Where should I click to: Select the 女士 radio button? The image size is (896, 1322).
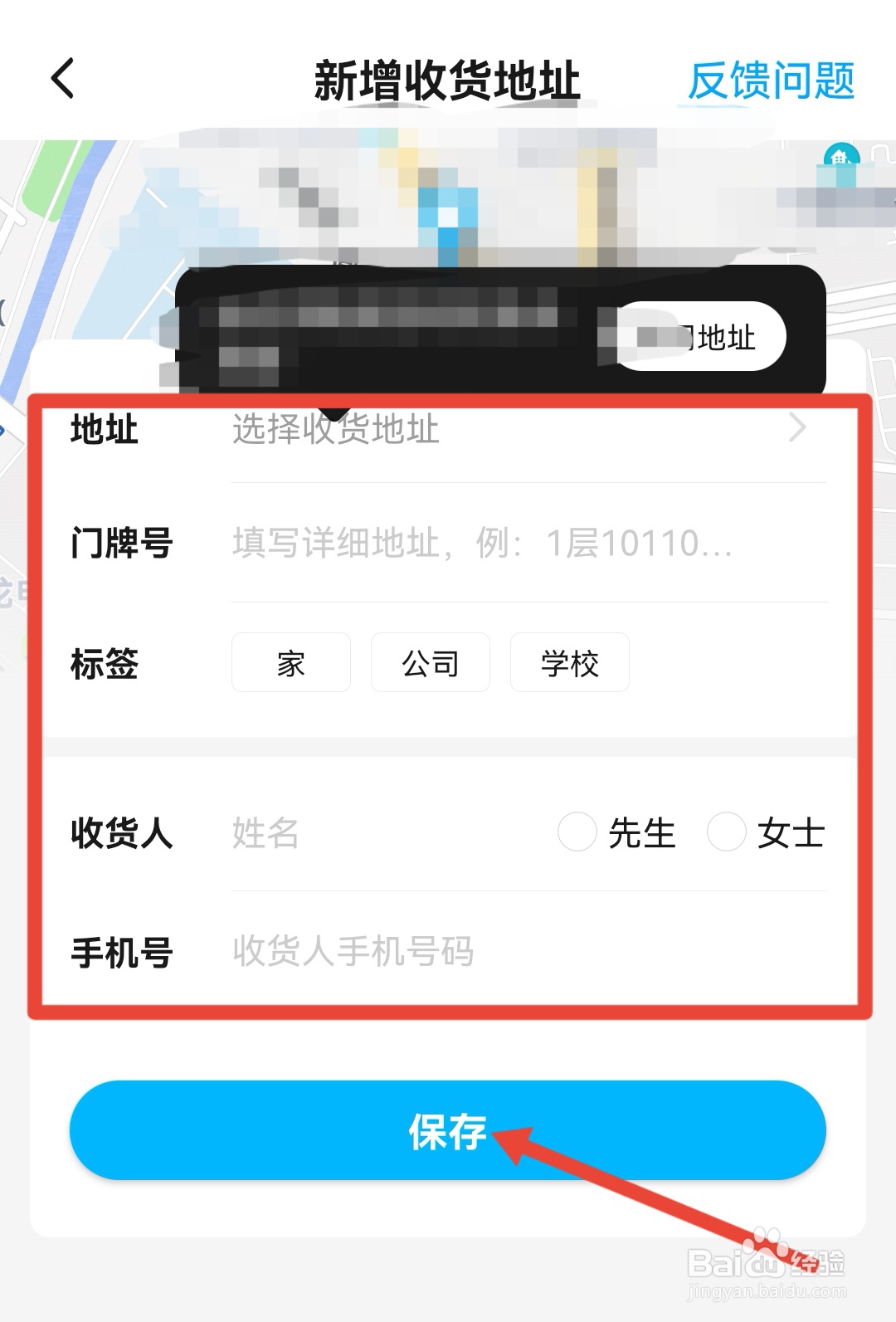(x=728, y=834)
